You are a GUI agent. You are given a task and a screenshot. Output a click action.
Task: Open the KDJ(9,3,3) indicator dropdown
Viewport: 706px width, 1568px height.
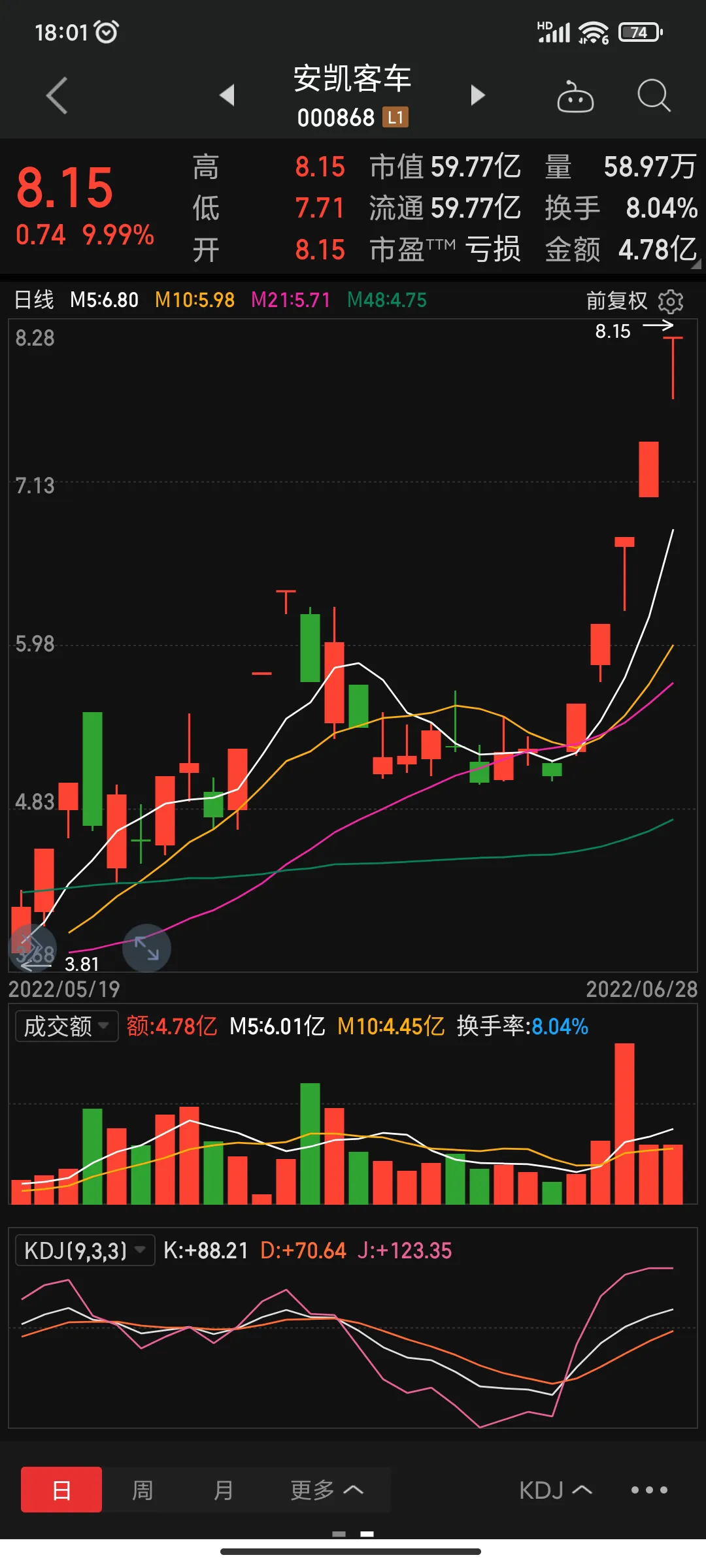pyautogui.click(x=85, y=1250)
